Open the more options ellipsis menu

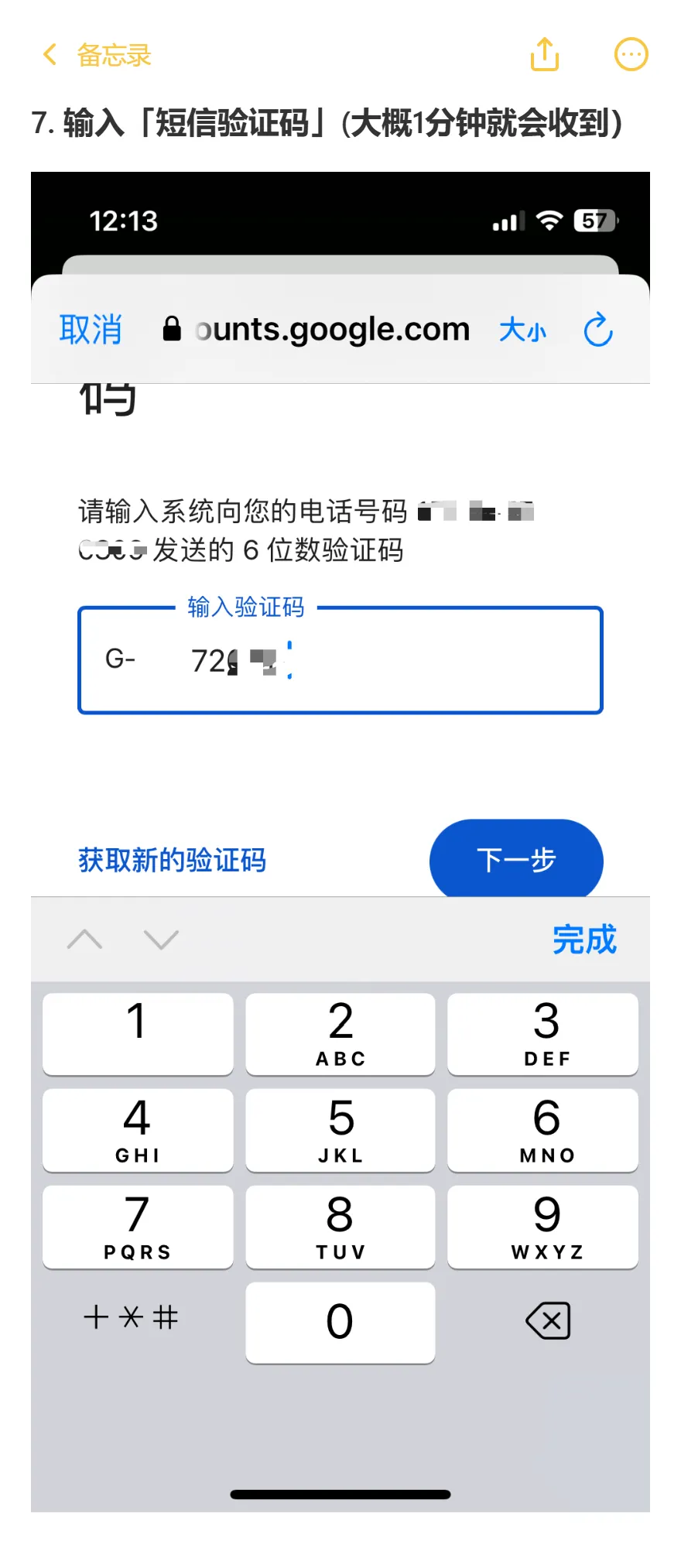(x=631, y=54)
